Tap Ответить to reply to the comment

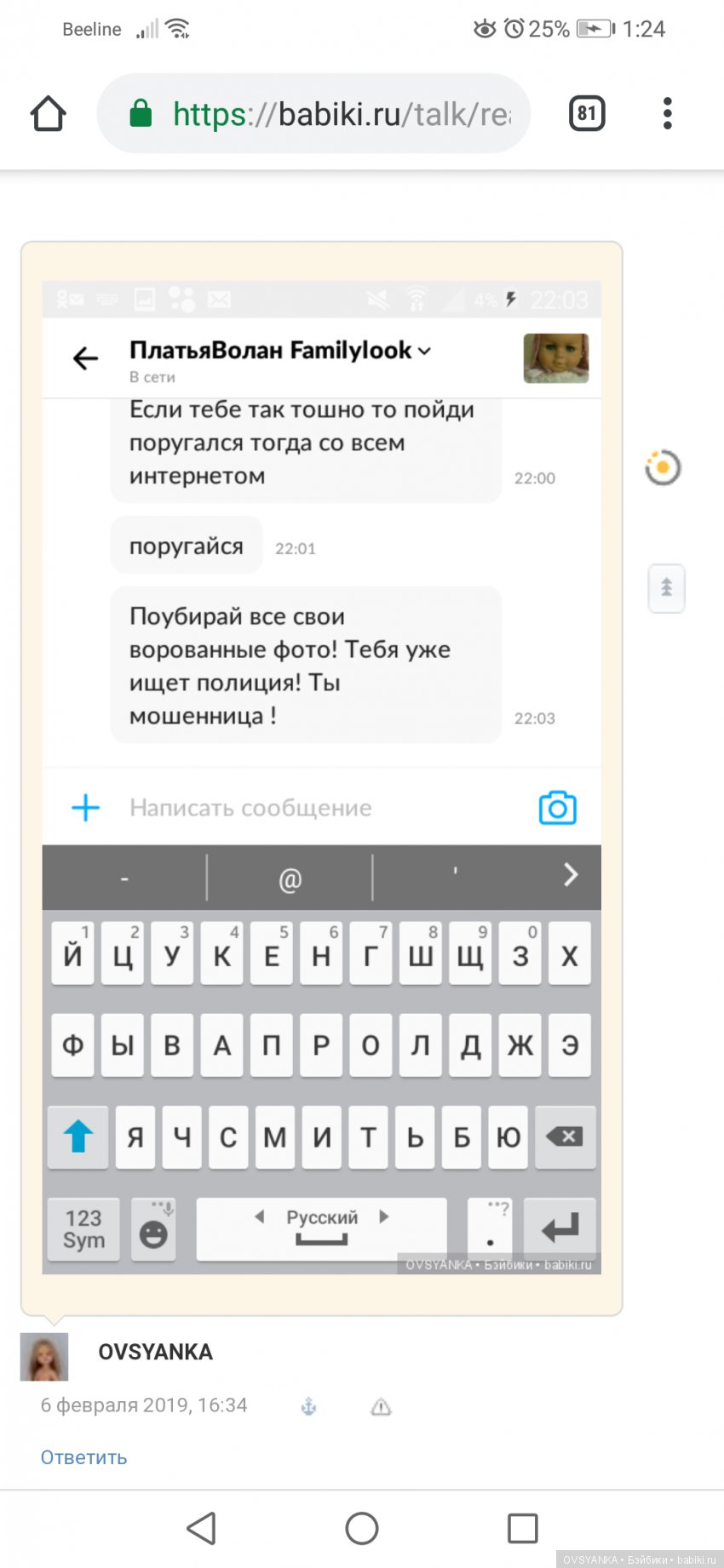click(x=83, y=1457)
